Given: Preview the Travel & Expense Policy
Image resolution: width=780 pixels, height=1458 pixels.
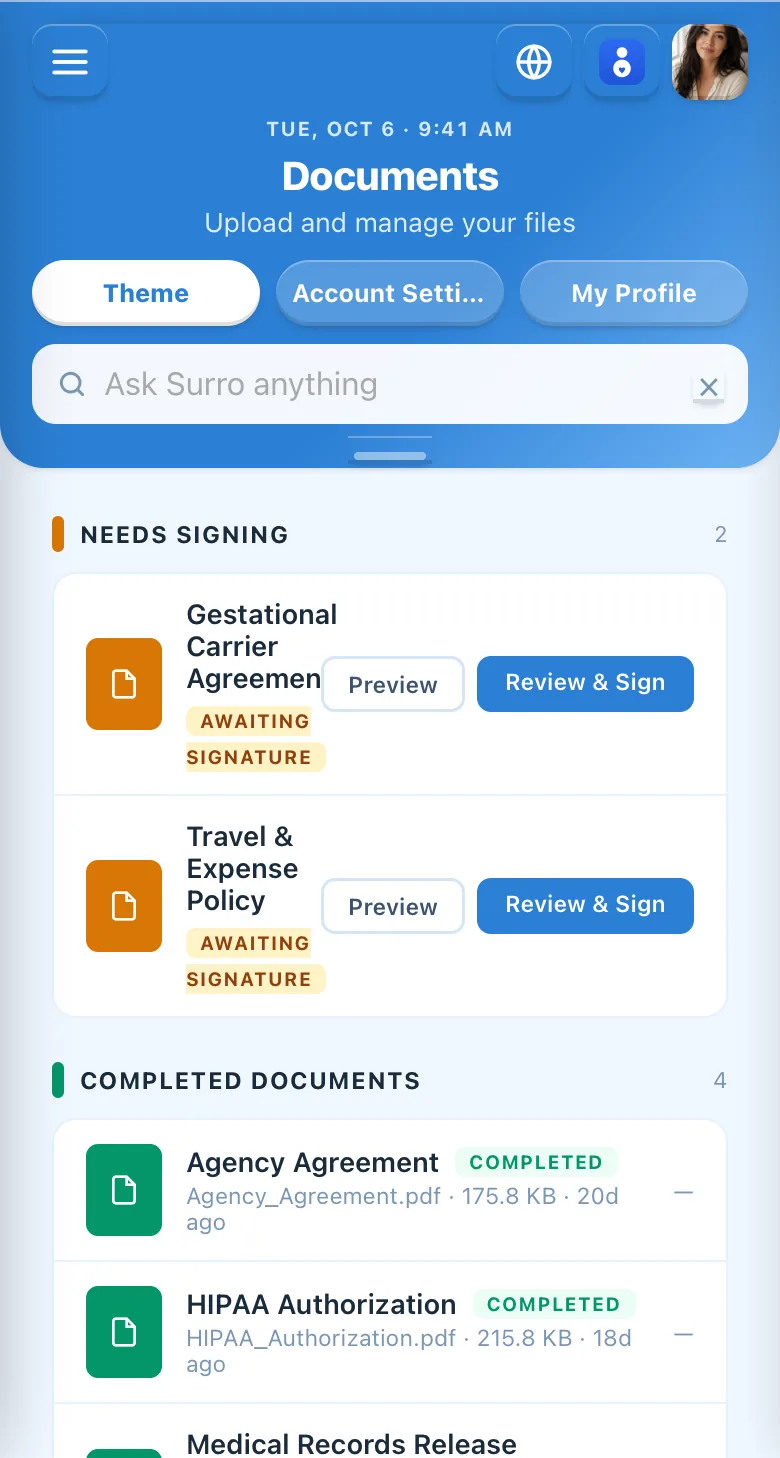Looking at the screenshot, I should coord(393,906).
